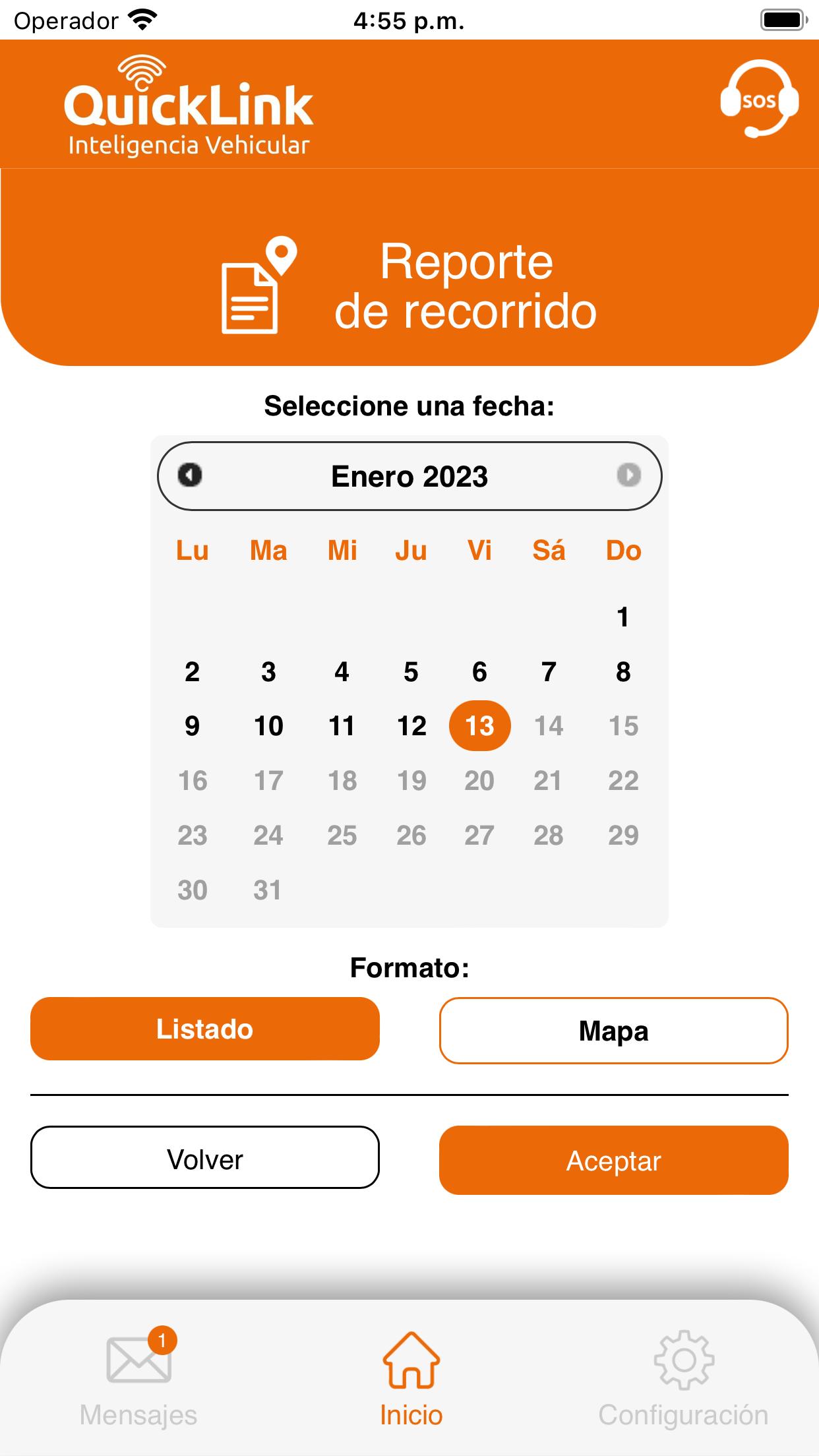Tap the highlighted day 13
819x1456 pixels.
click(x=479, y=726)
